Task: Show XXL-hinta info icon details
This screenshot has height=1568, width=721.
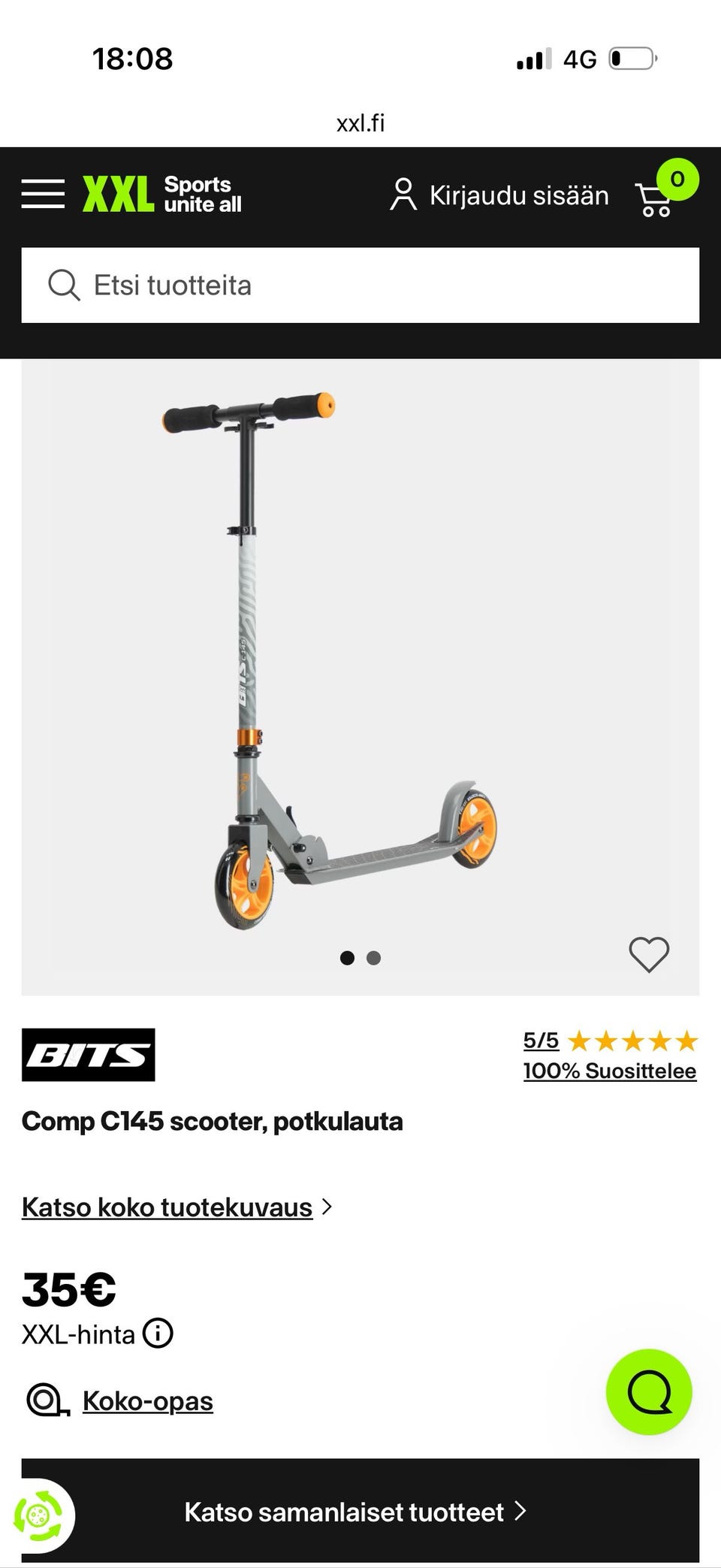Action: (x=158, y=1334)
